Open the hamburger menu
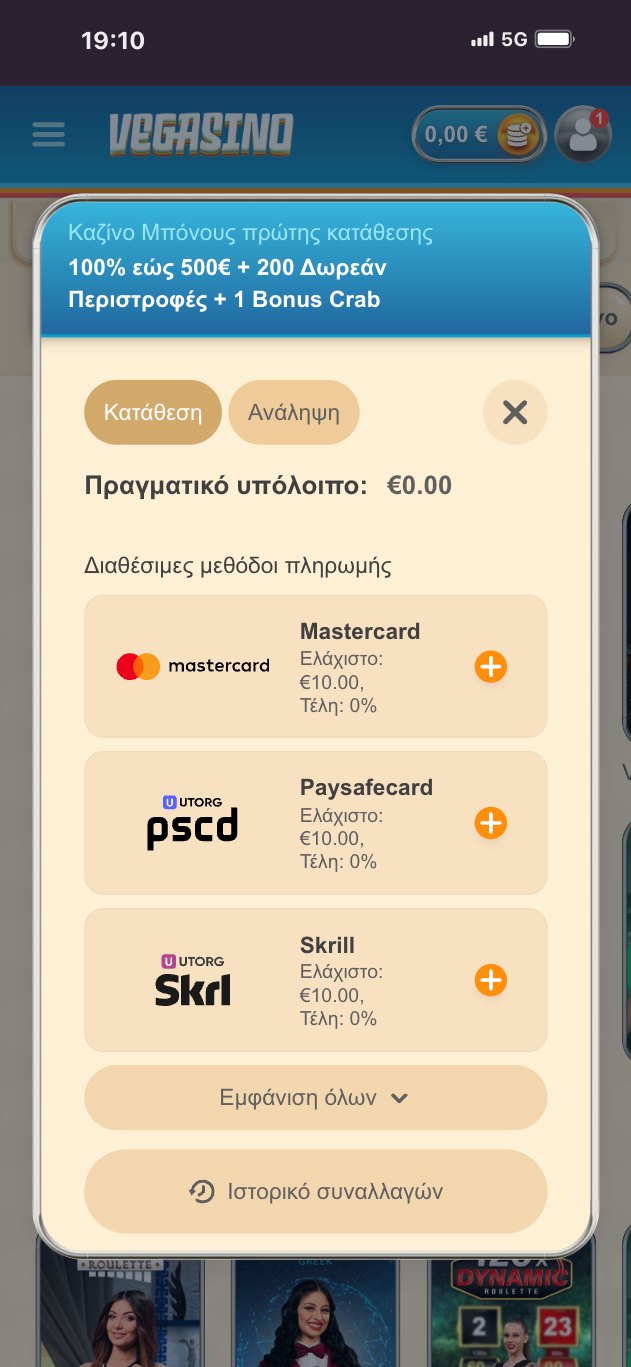Viewport: 631px width, 1367px height. point(48,134)
